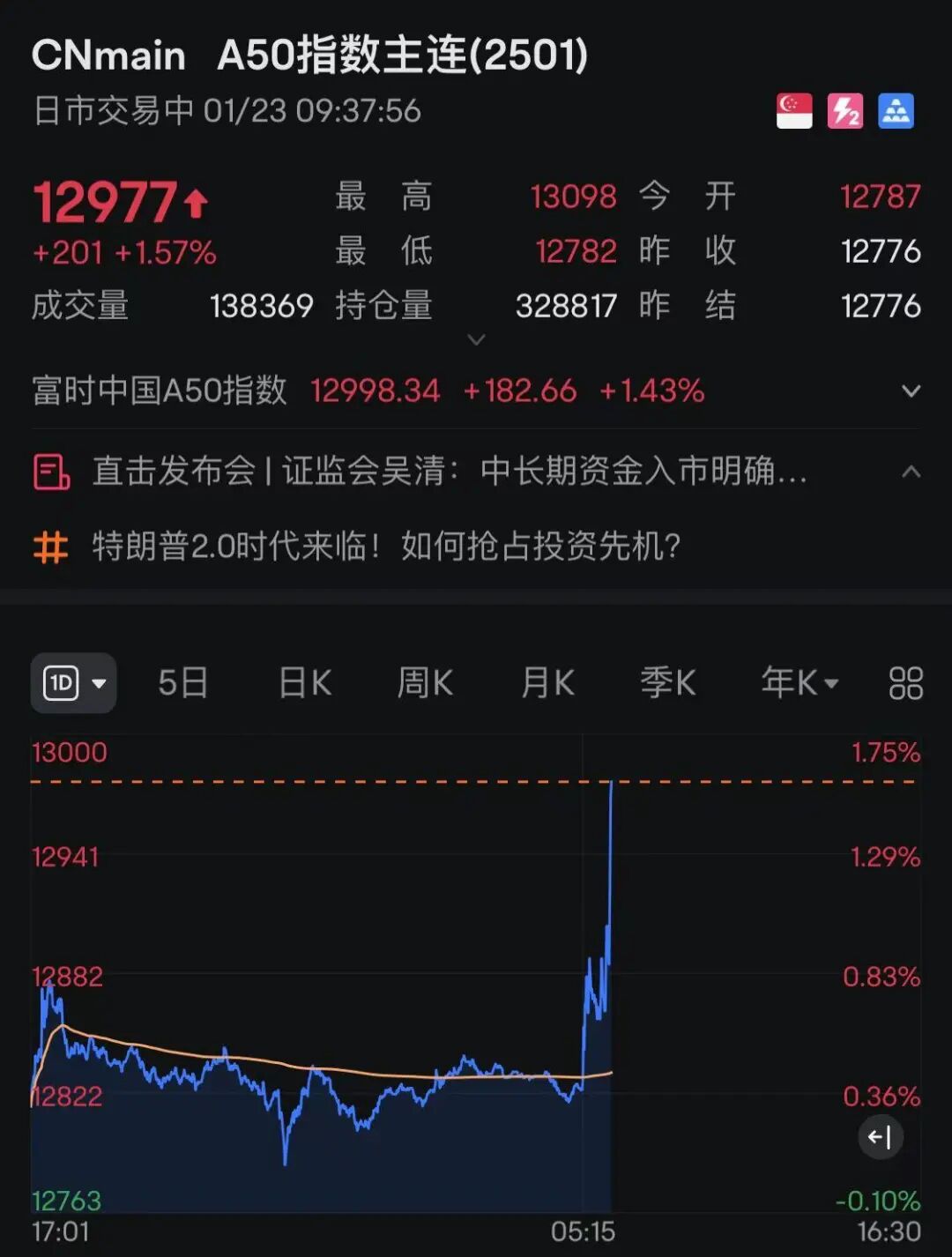Screen dimensions: 952x1257
Task: Open the 特朗普2.0时代来临 topic
Action: tap(386, 547)
